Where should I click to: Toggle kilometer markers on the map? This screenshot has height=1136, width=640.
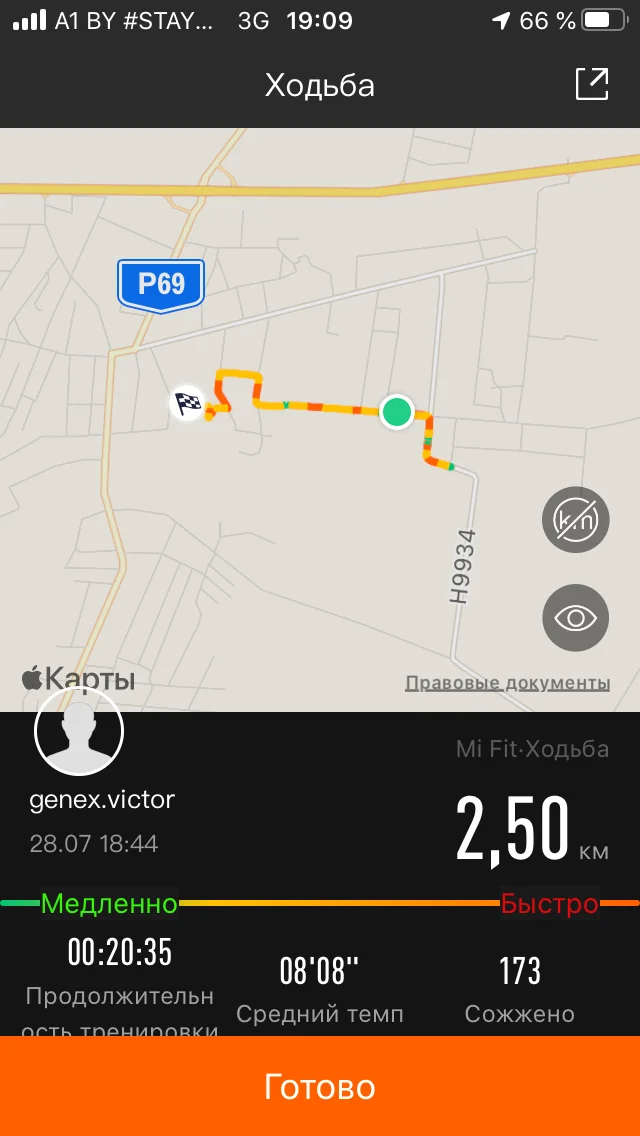[x=575, y=520]
